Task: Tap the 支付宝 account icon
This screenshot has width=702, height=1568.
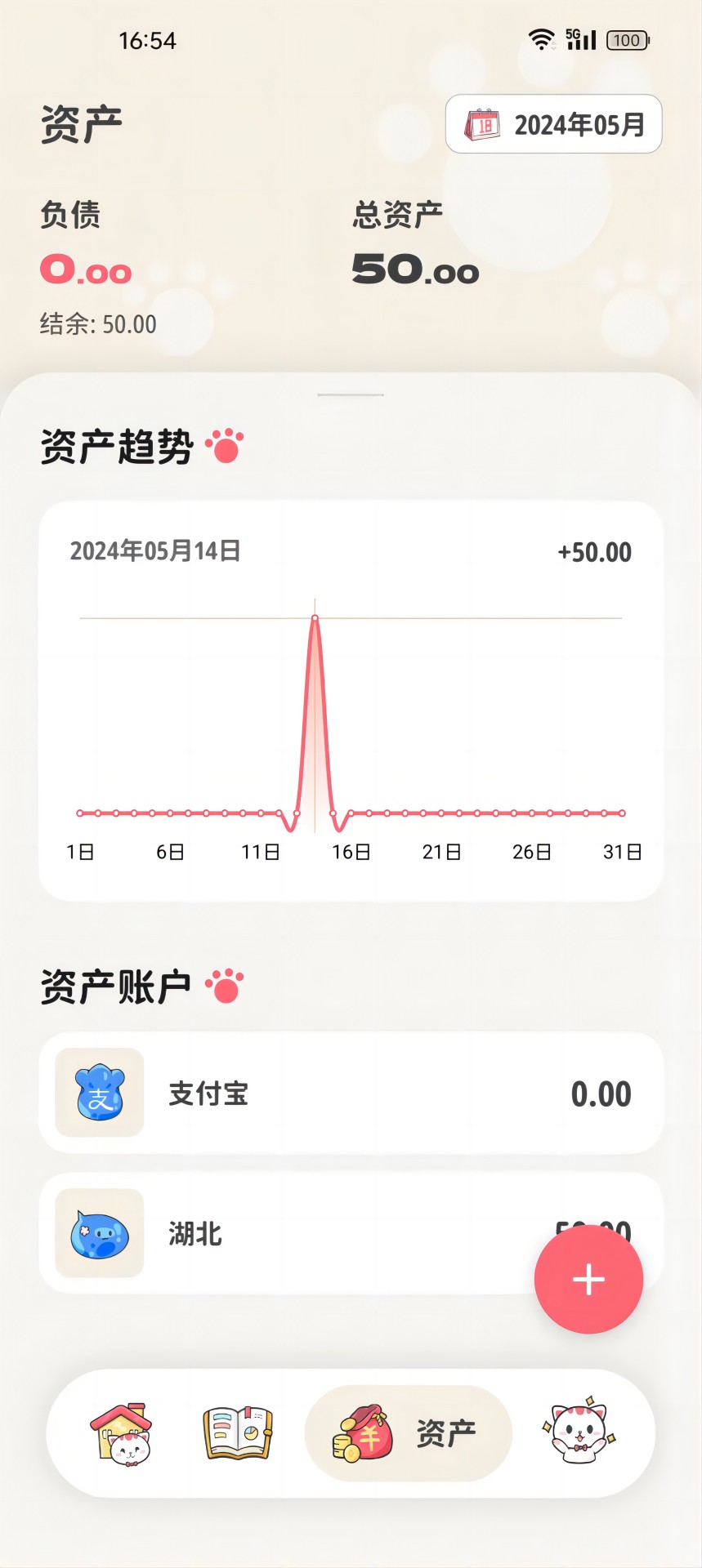Action: point(99,1093)
